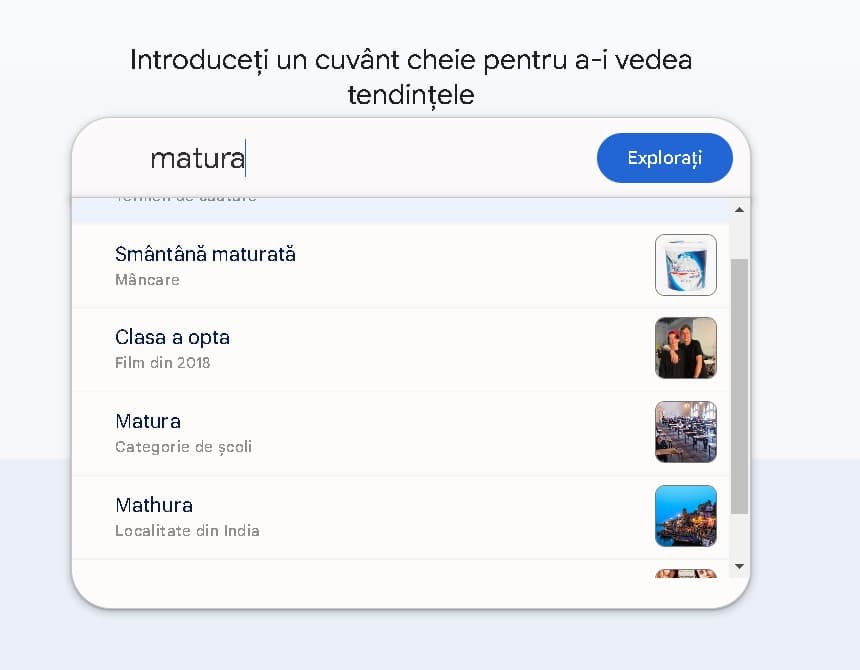Tap the Explorați button
Image resolution: width=860 pixels, height=670 pixels.
click(664, 158)
